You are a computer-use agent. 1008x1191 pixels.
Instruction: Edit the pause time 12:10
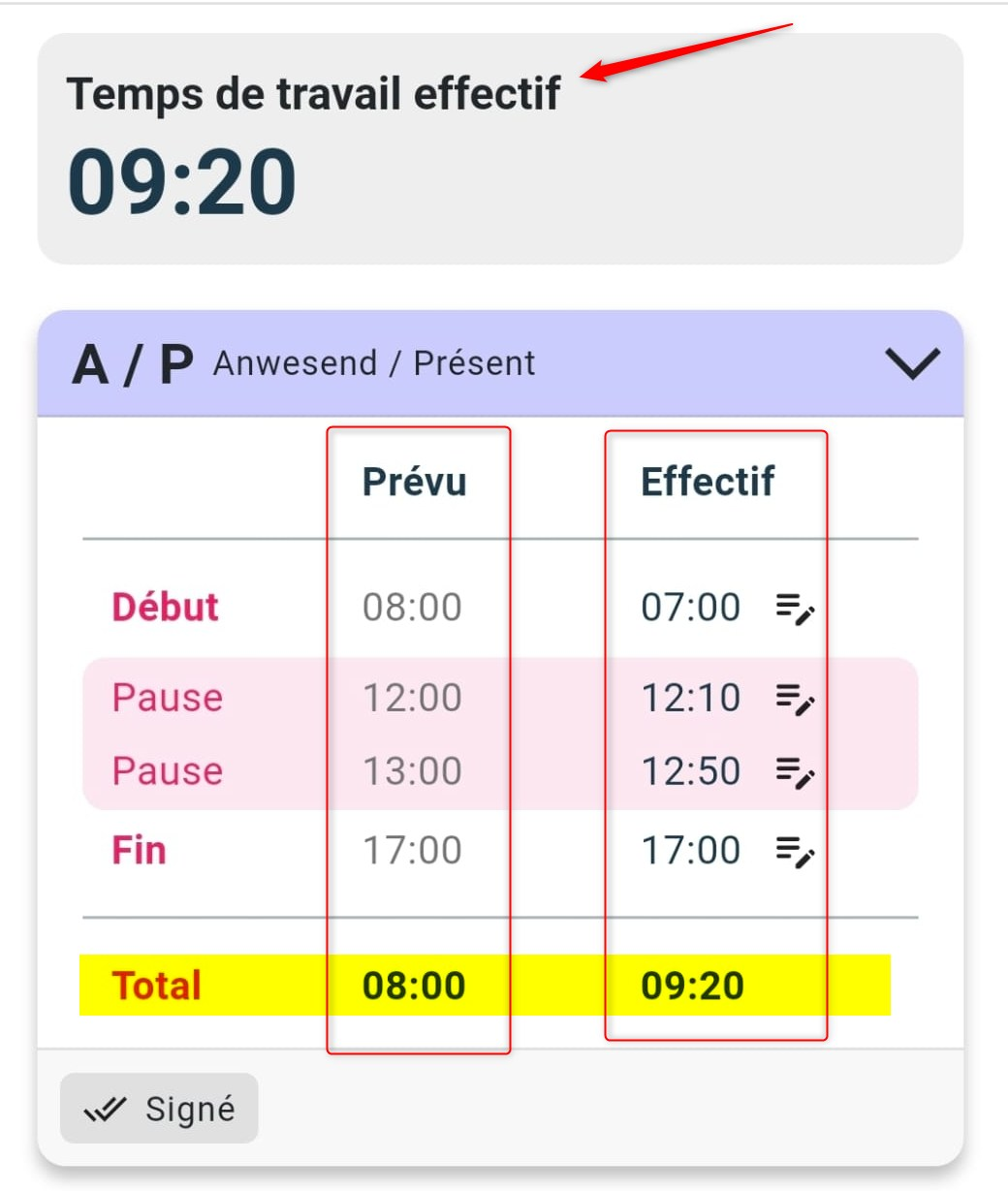pos(795,699)
